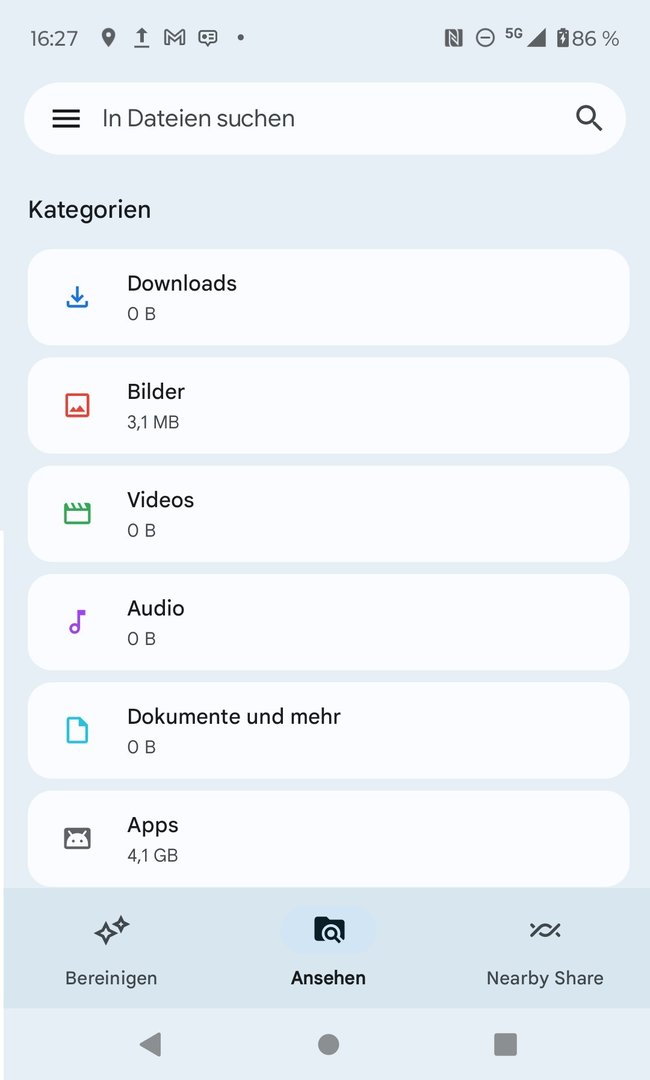Tap the magnifier search icon
The image size is (650, 1080).
coord(589,119)
